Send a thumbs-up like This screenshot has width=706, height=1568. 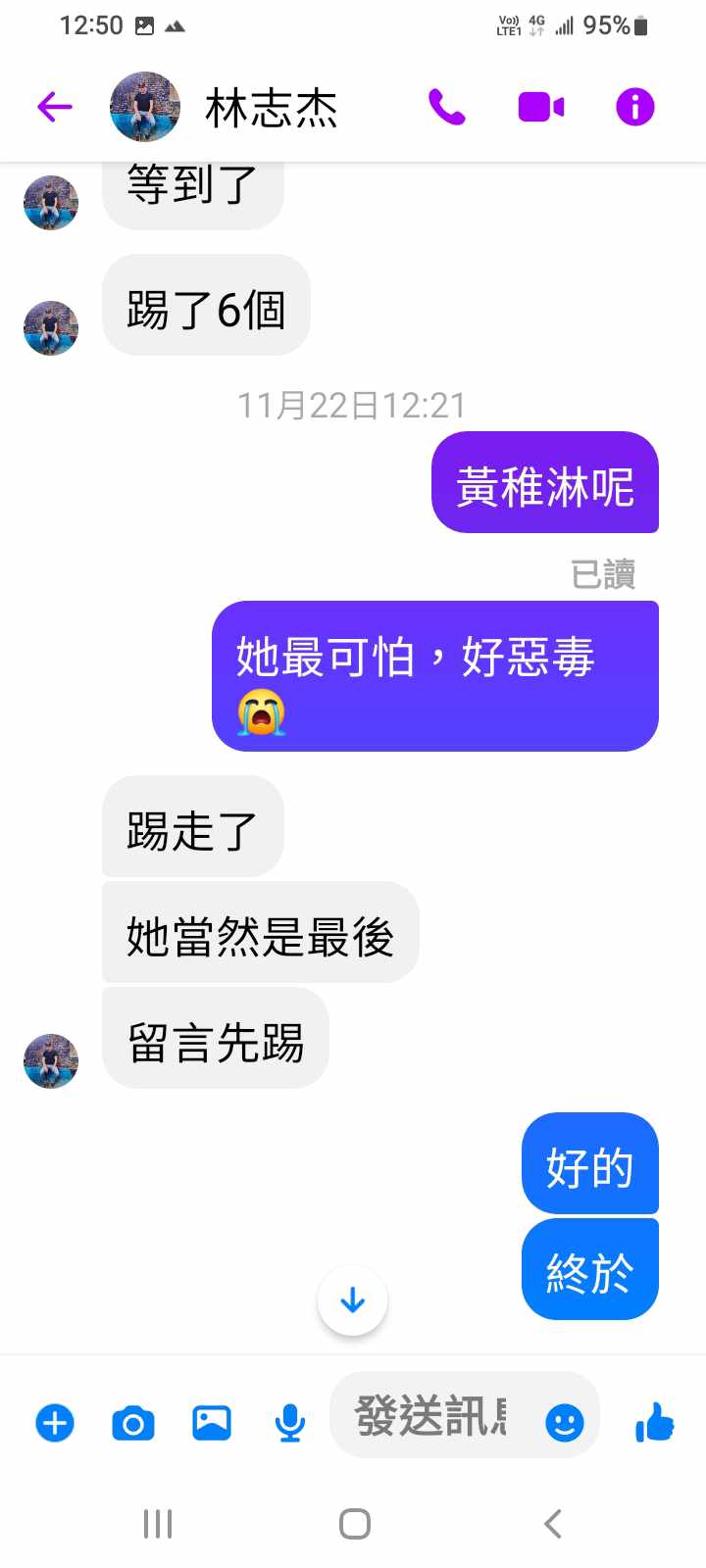[655, 1423]
